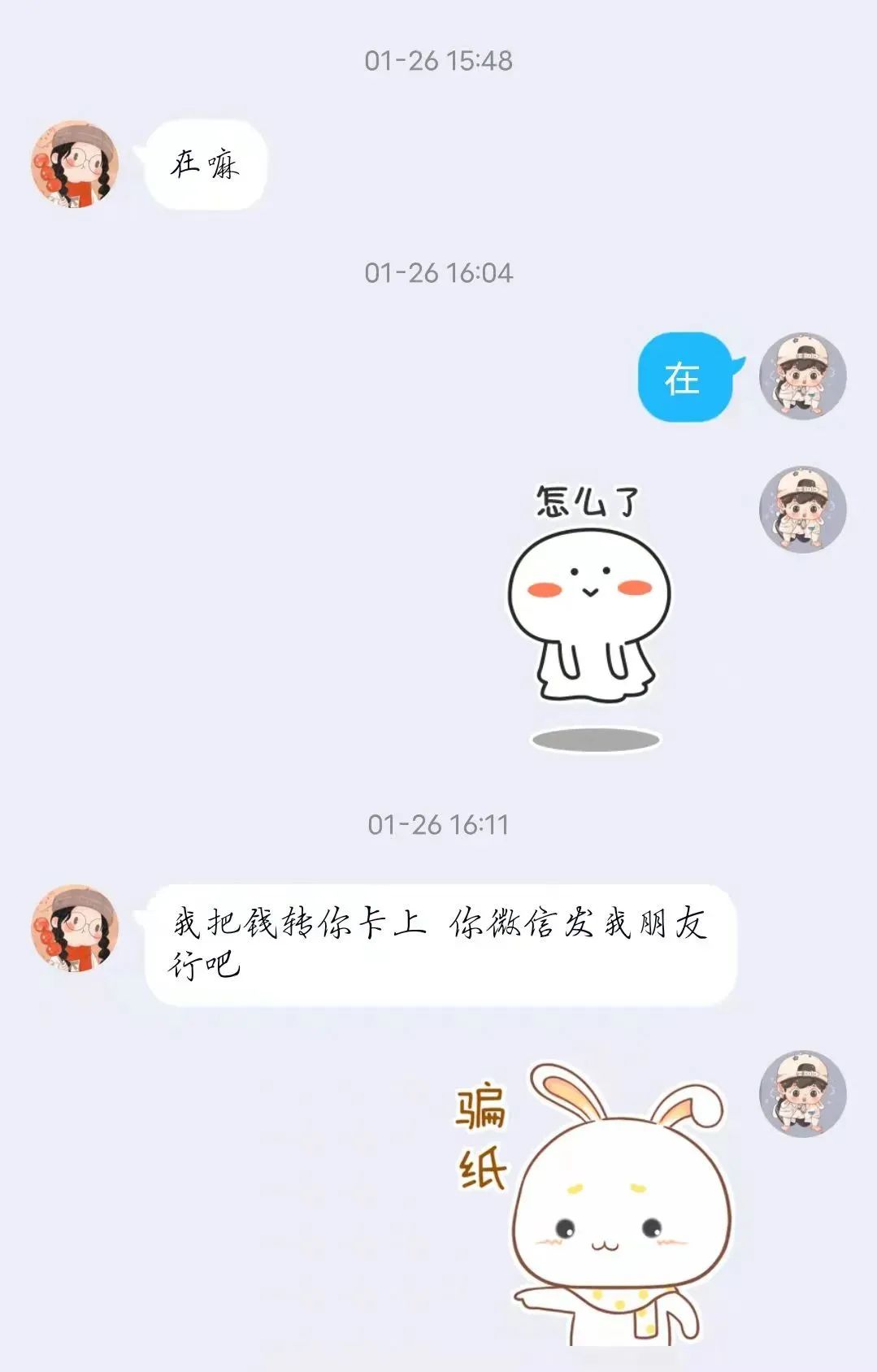This screenshot has height=1372, width=877.
Task: Open the avatar beside the "在嘛" message
Action: [x=75, y=165]
